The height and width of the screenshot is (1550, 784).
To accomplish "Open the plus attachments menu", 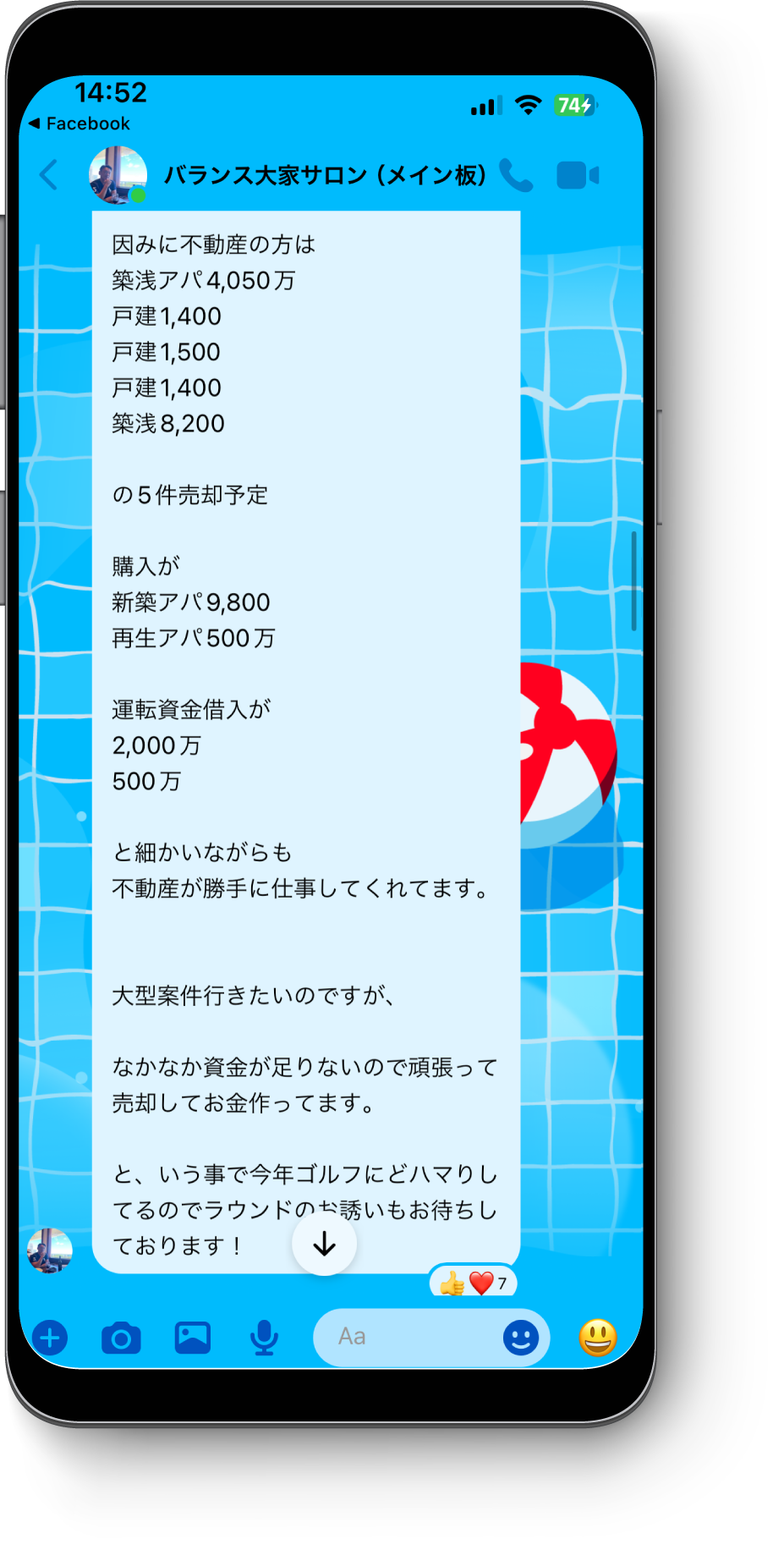I will pyautogui.click(x=50, y=1338).
